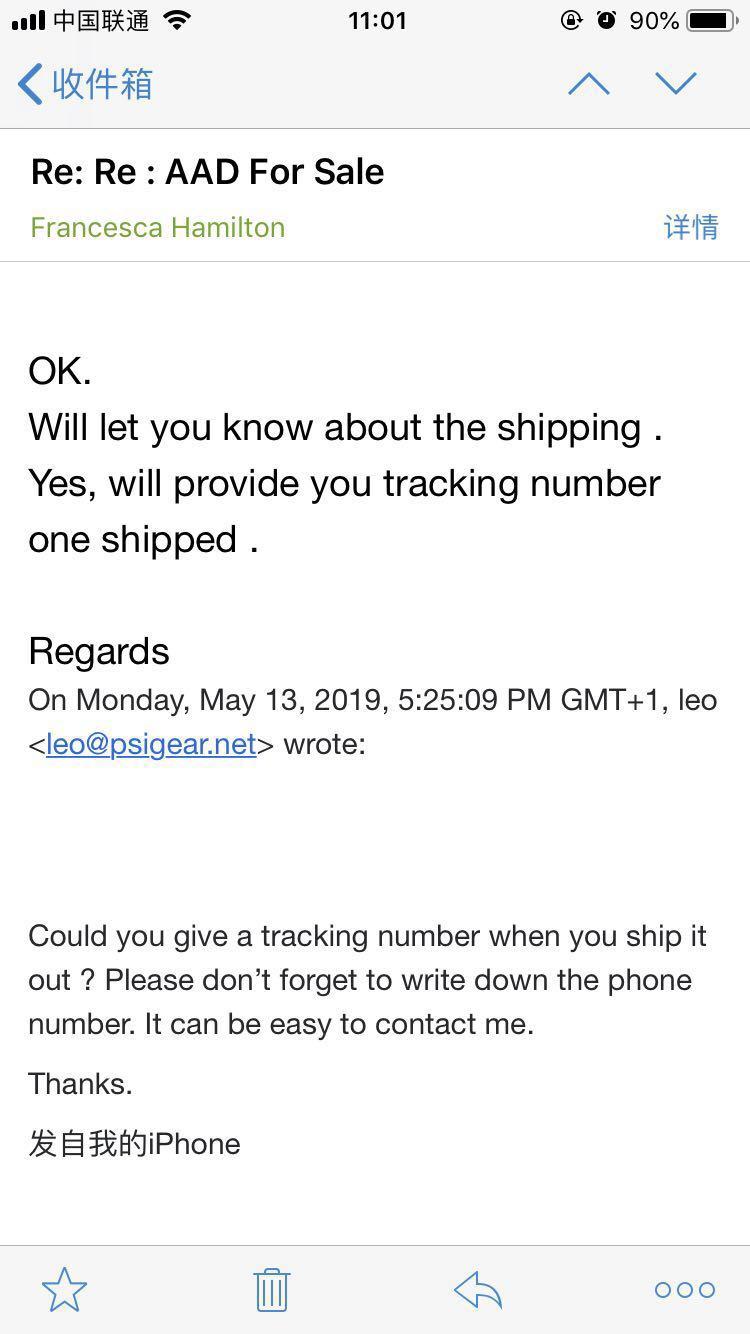
Task: Jump to the next message with the down arrow
Action: coord(676,84)
